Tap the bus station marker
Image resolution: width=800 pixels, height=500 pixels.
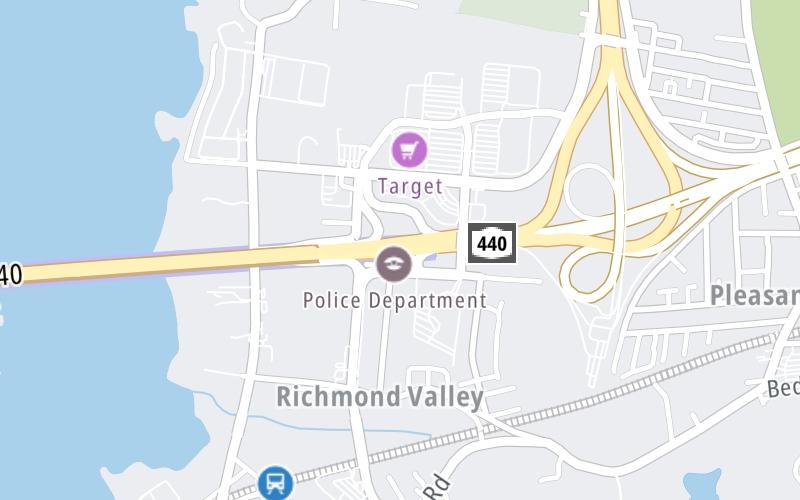point(274,483)
